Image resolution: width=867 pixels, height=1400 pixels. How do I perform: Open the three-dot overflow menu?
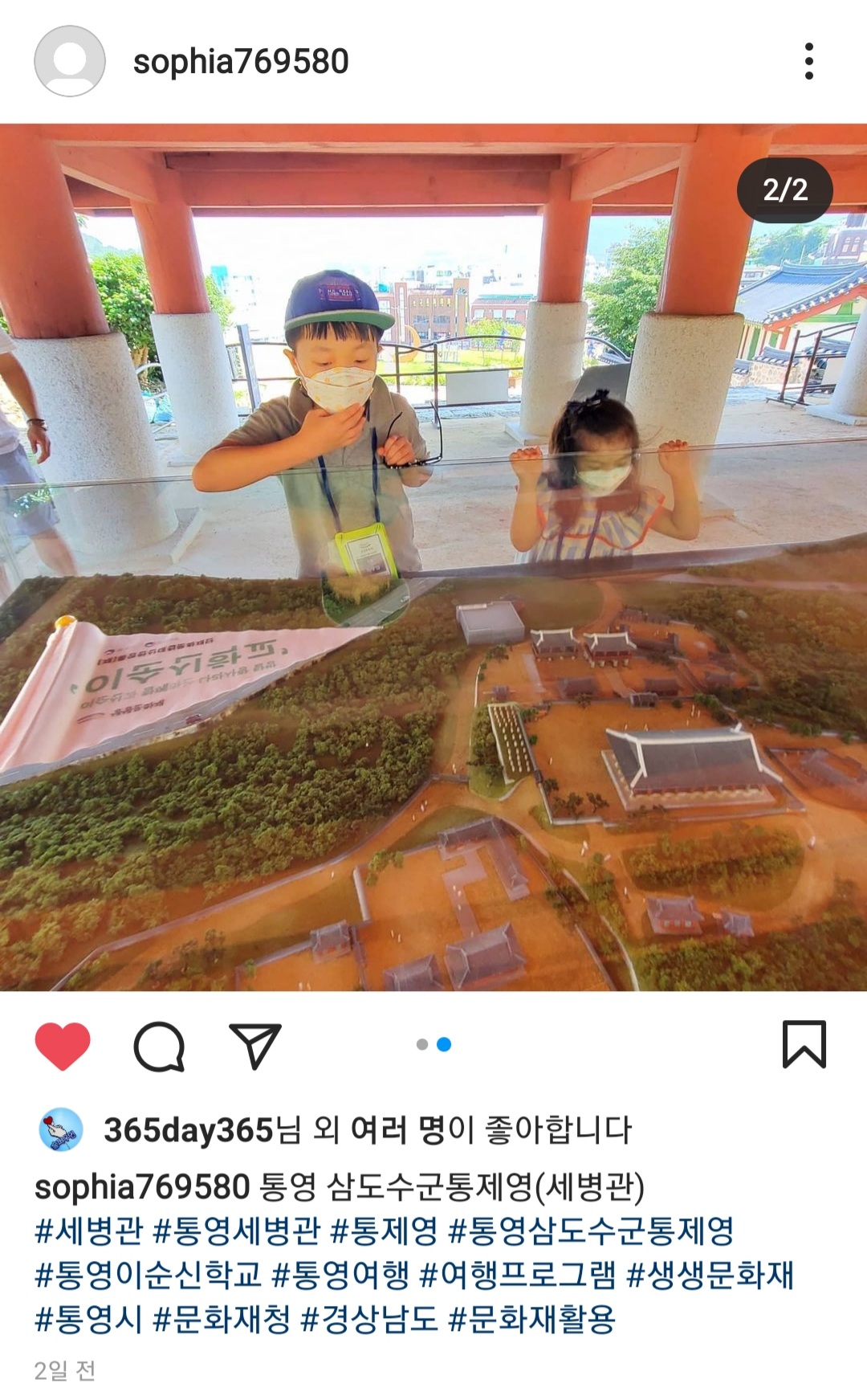(x=808, y=61)
